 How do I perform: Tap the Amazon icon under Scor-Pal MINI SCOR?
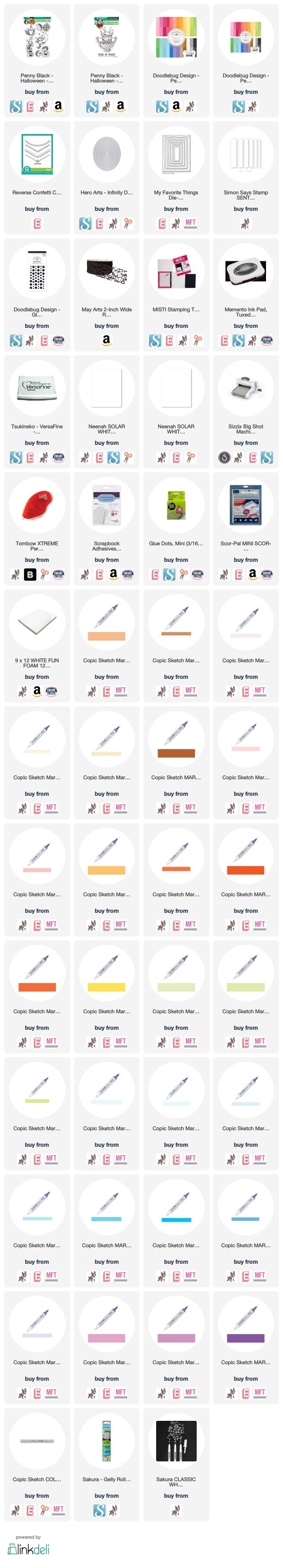(x=252, y=575)
